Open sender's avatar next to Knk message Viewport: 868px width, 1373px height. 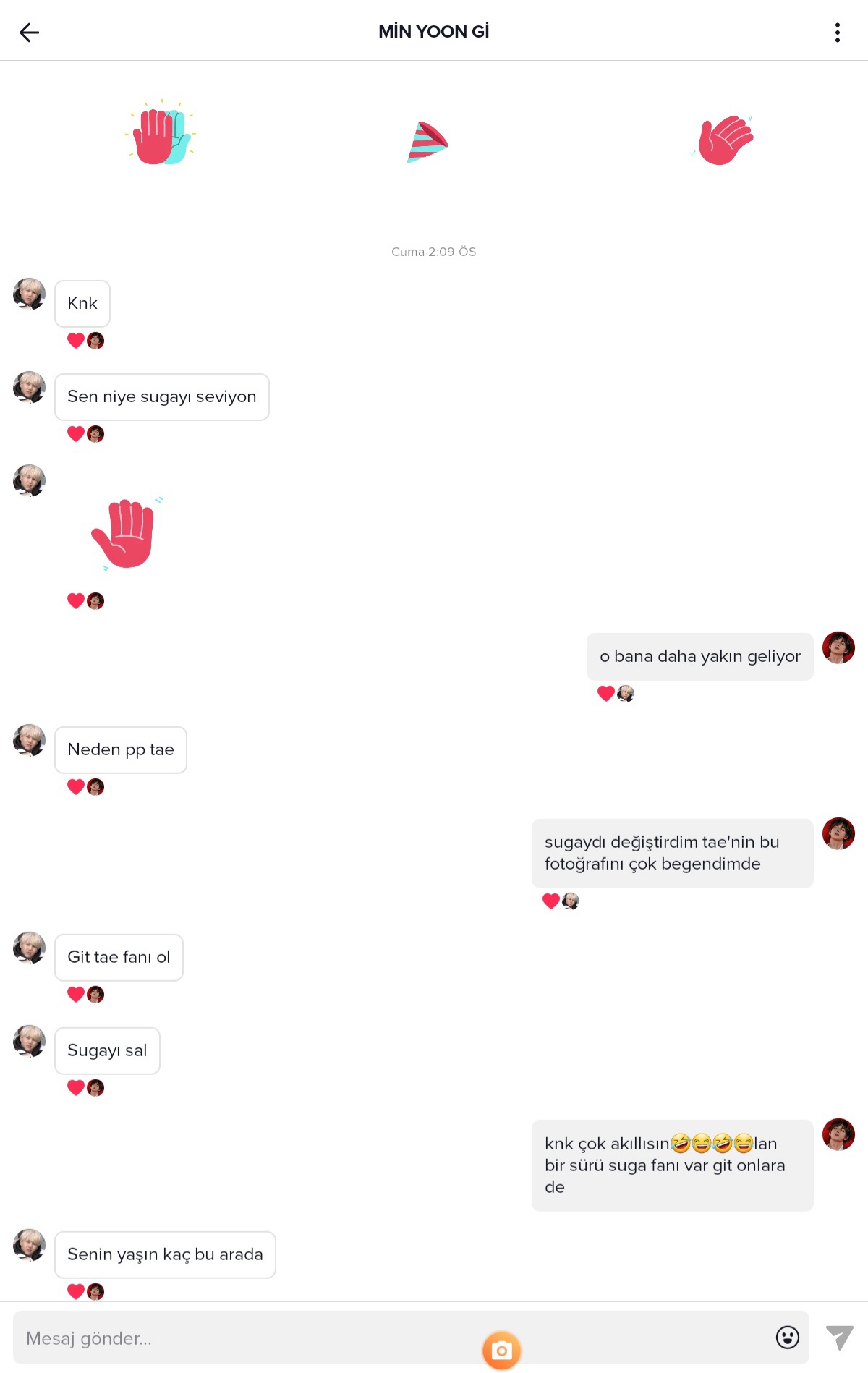tap(29, 294)
